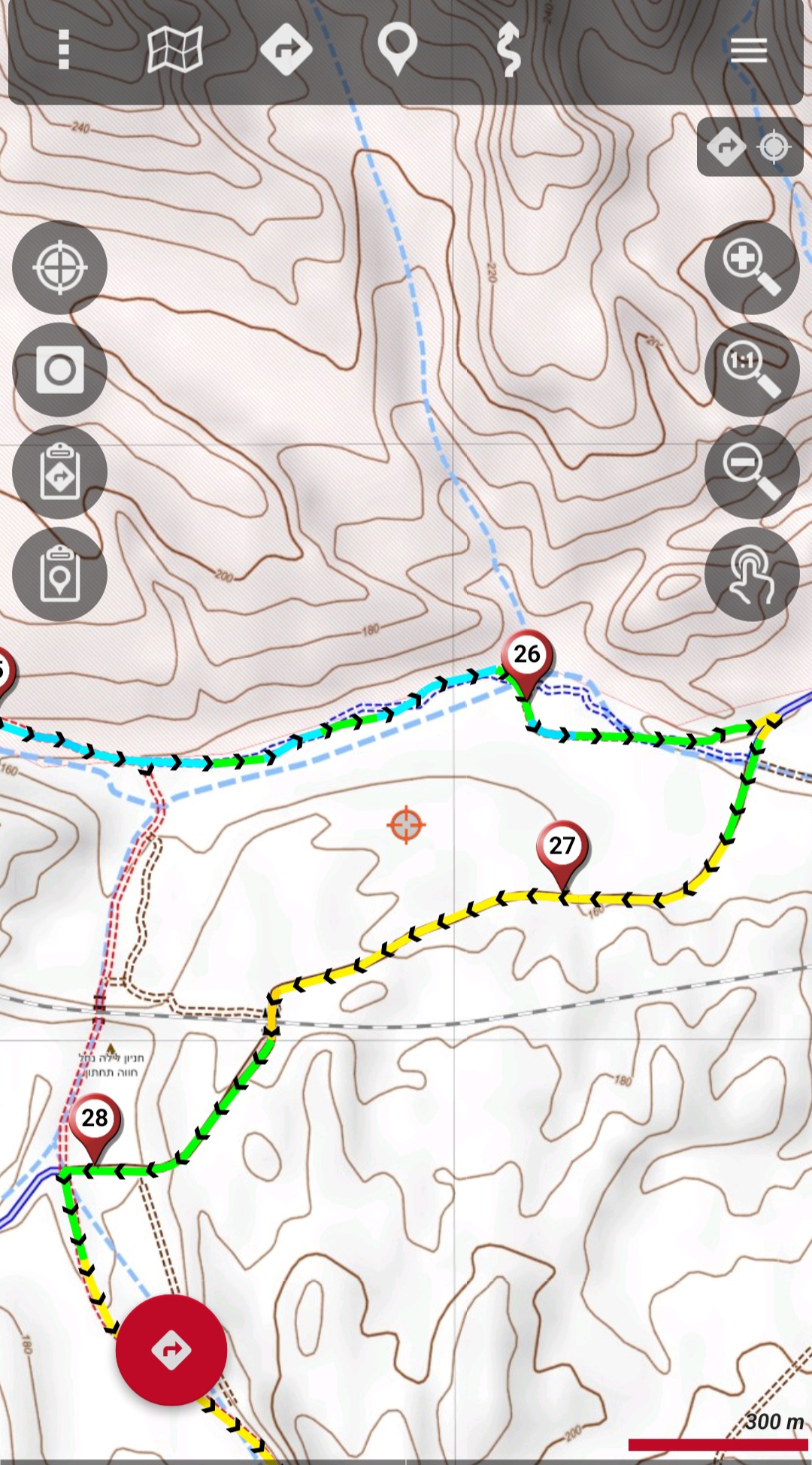Select waypoint marker 27
Image resolution: width=812 pixels, height=1465 pixels.
562,847
